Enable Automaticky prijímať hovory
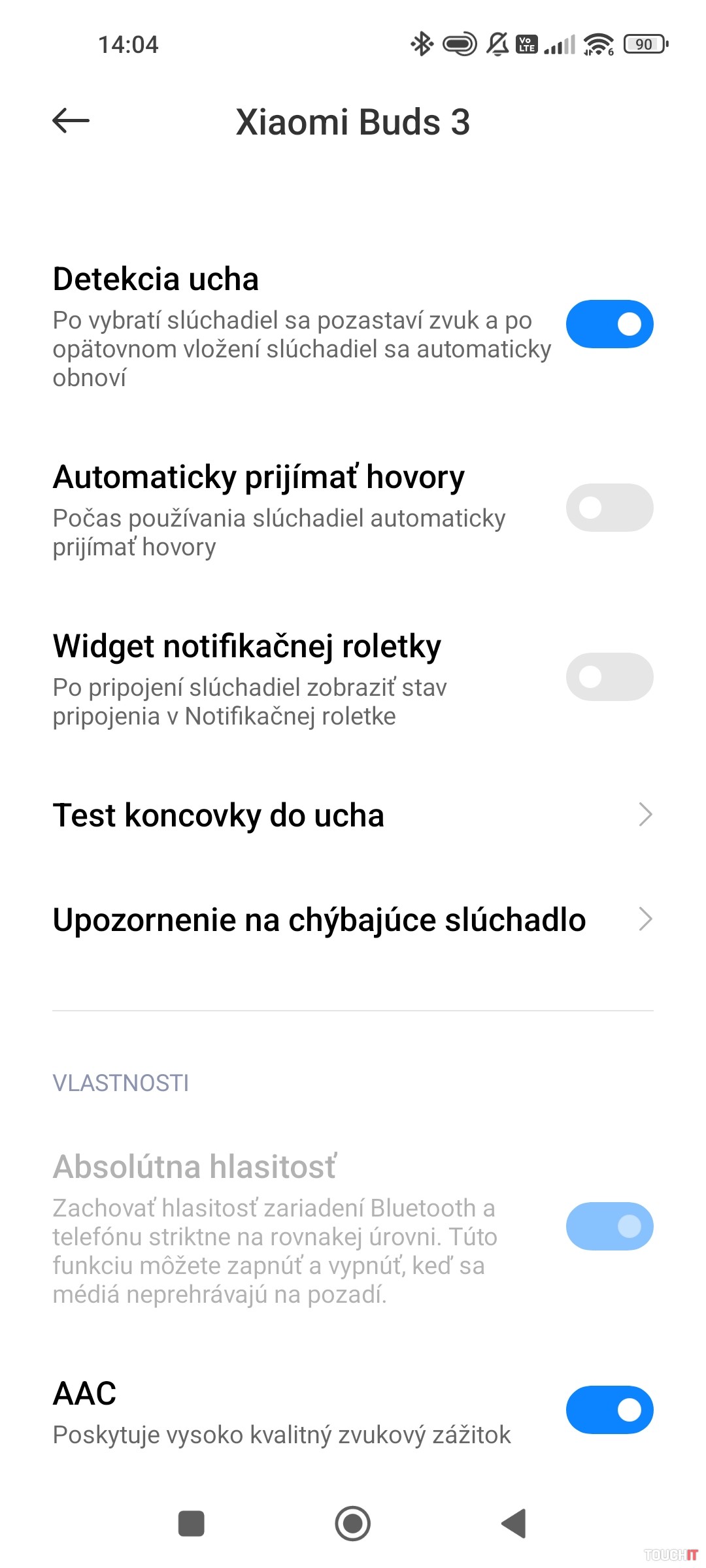Viewport: 706px width, 1568px height. click(609, 508)
